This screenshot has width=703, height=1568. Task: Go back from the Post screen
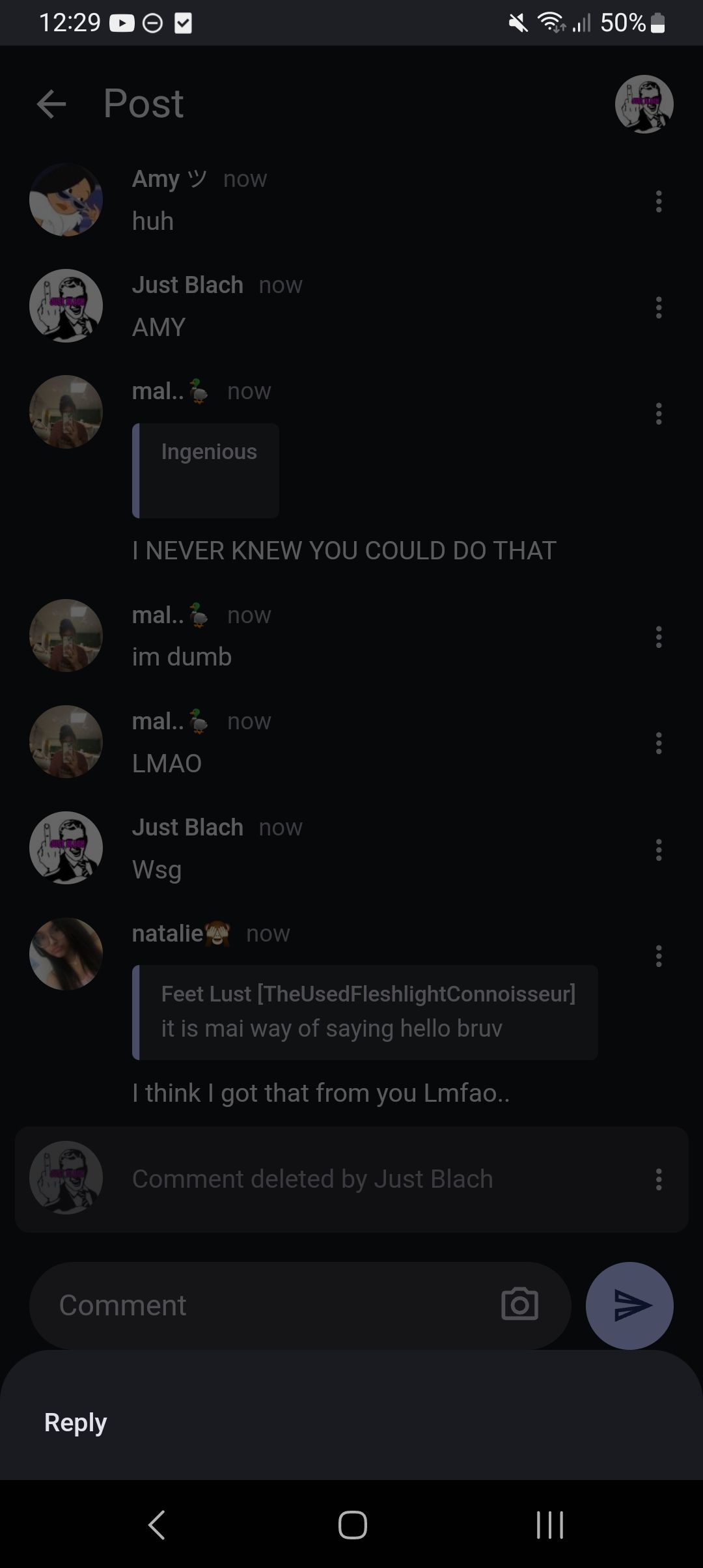tap(52, 104)
